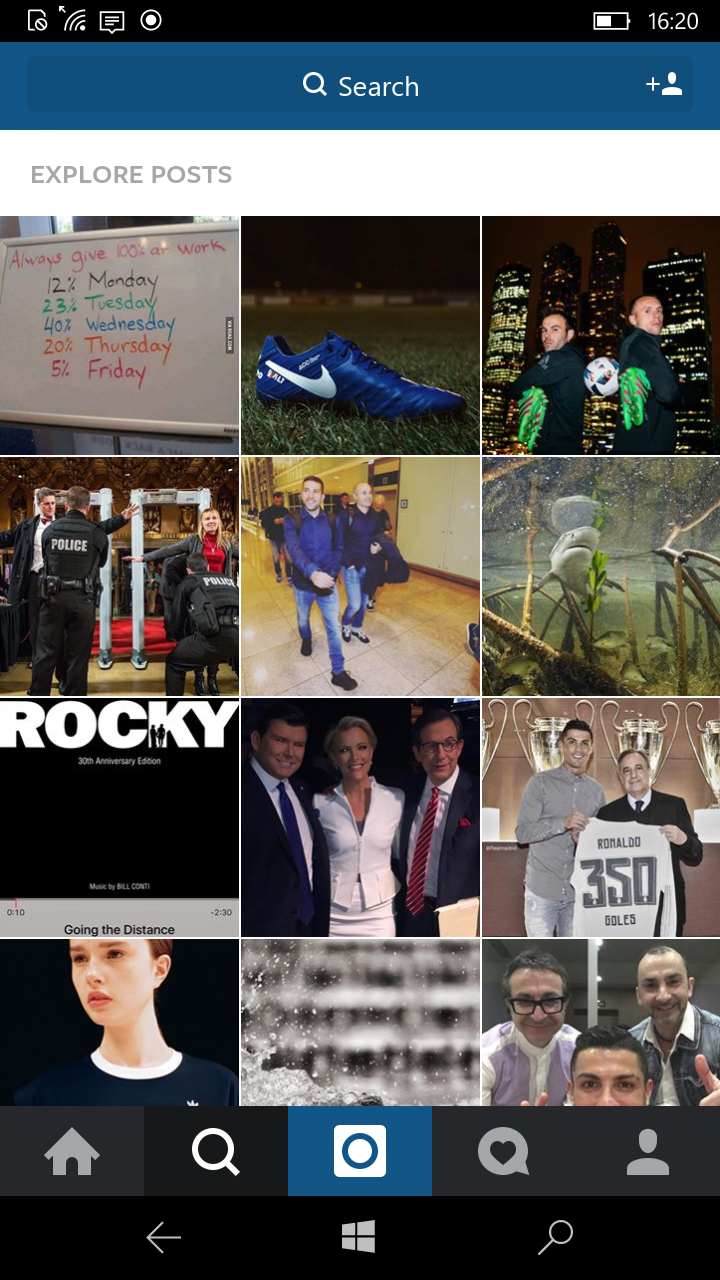This screenshot has width=720, height=1280.
Task: Switch to the Profile tab
Action: tap(647, 1151)
